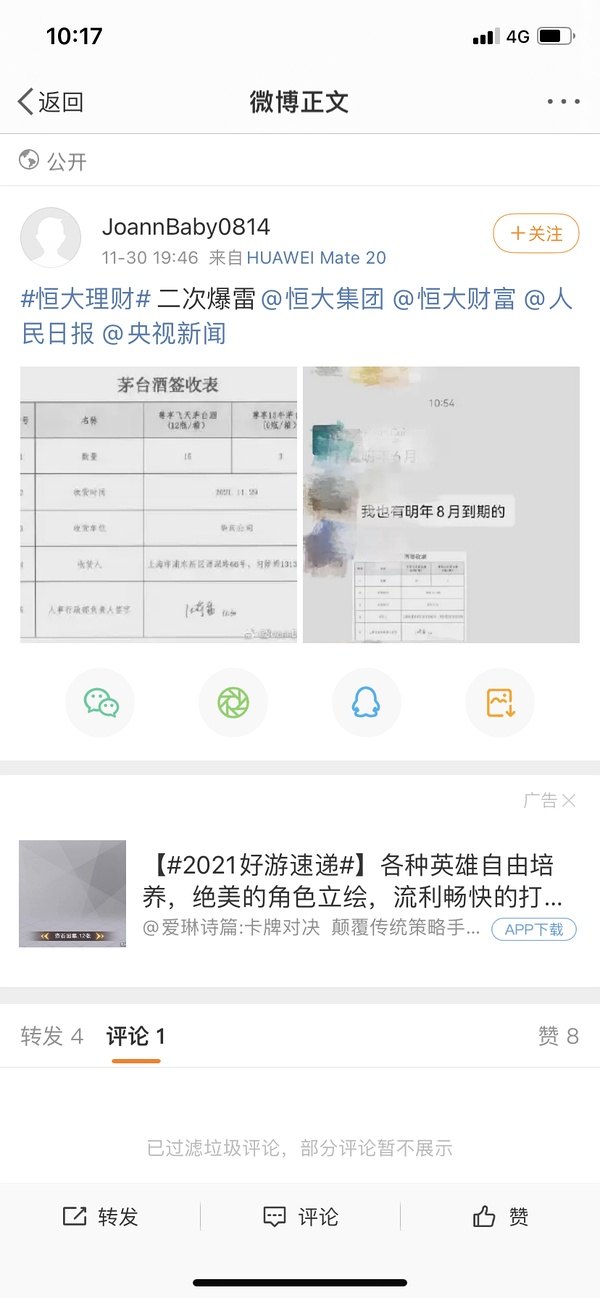The width and height of the screenshot is (600, 1298).
Task: Tap the APP下载 button
Action: (x=534, y=929)
